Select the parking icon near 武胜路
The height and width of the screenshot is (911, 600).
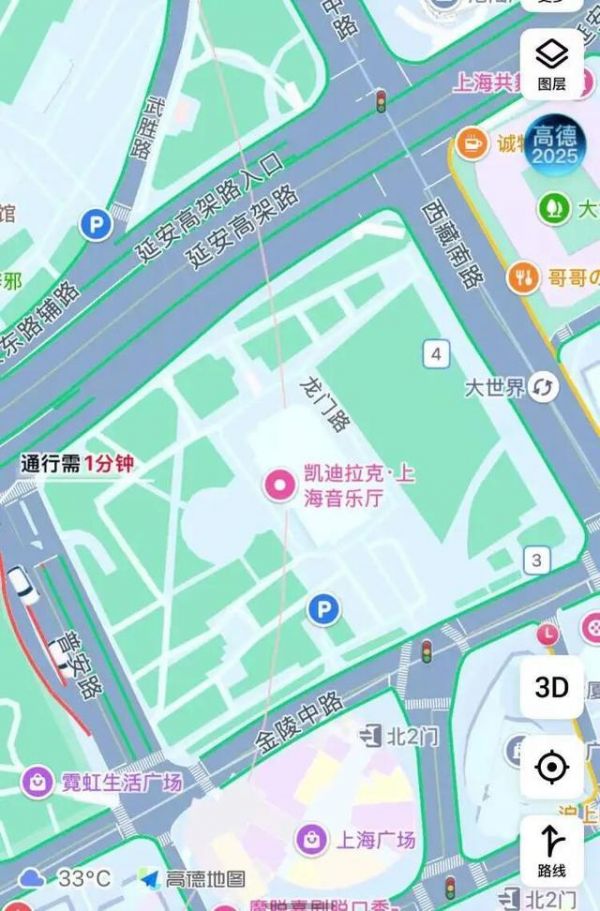[95, 224]
